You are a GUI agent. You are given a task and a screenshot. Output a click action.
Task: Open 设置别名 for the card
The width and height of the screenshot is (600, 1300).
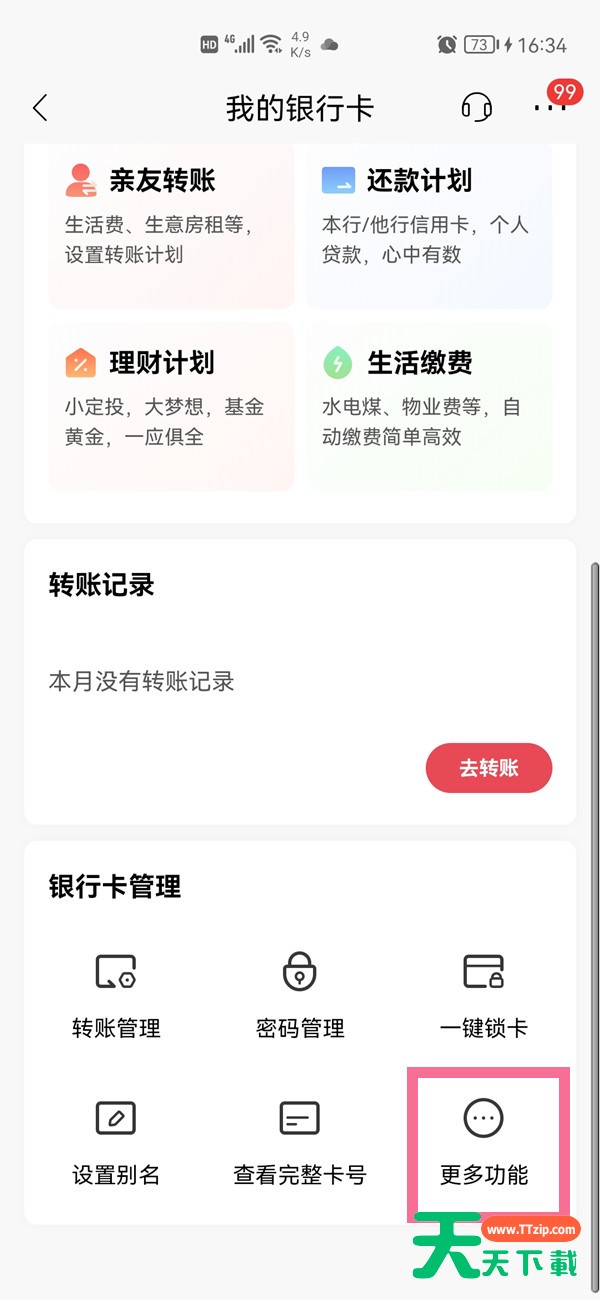(x=116, y=1143)
